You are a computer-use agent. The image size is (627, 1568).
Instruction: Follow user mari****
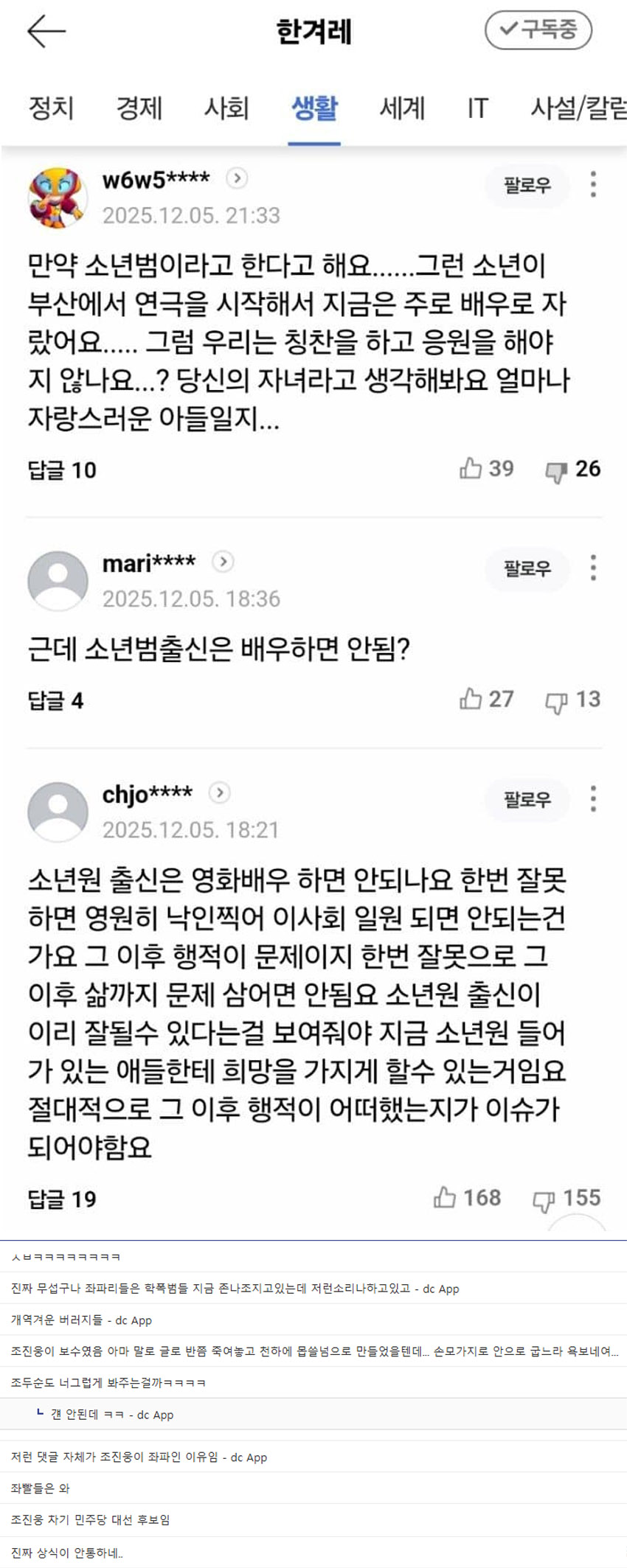tap(527, 568)
